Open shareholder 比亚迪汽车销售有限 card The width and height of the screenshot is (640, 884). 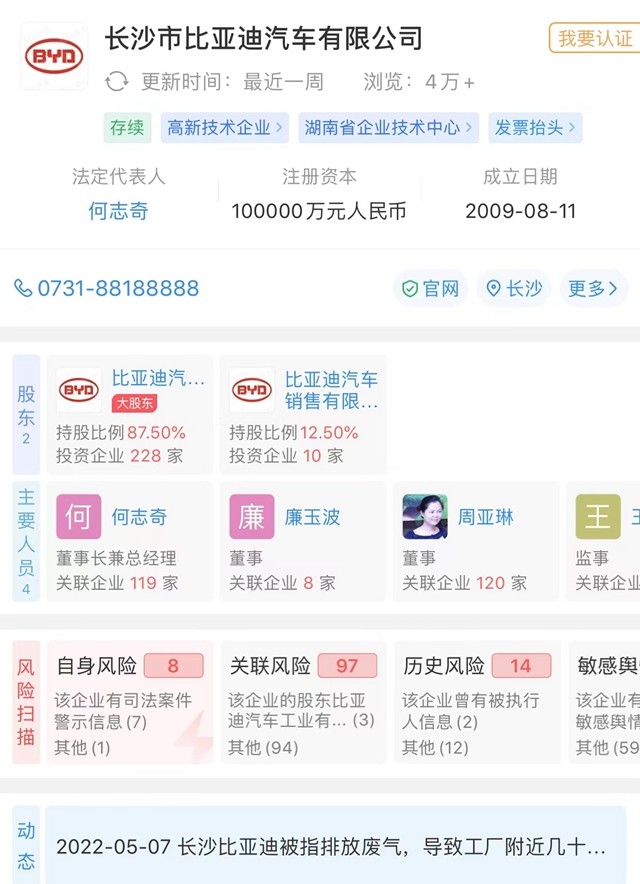[304, 415]
